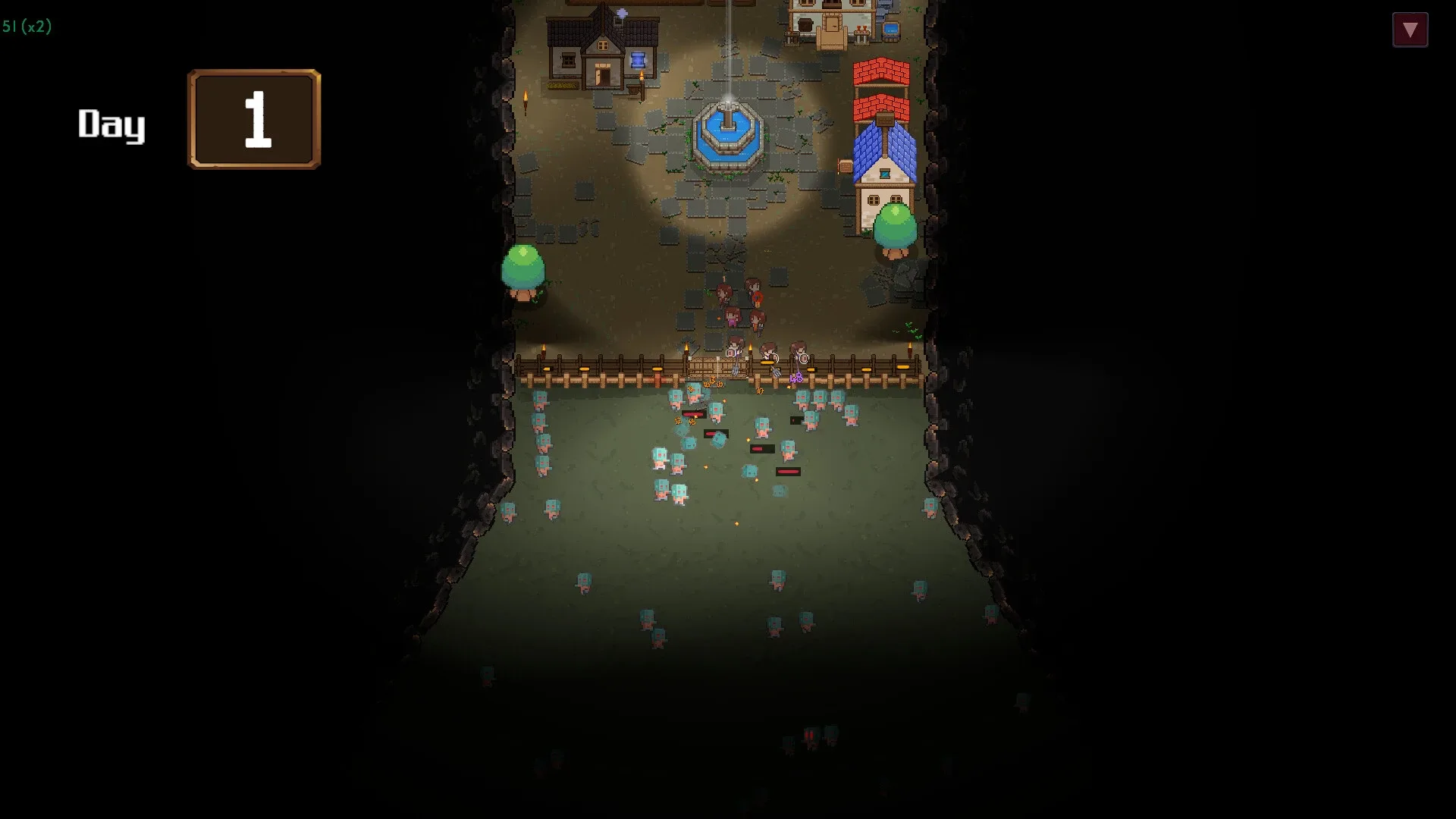Open the dropdown arrow menu button
The image size is (1456, 819).
click(1410, 30)
